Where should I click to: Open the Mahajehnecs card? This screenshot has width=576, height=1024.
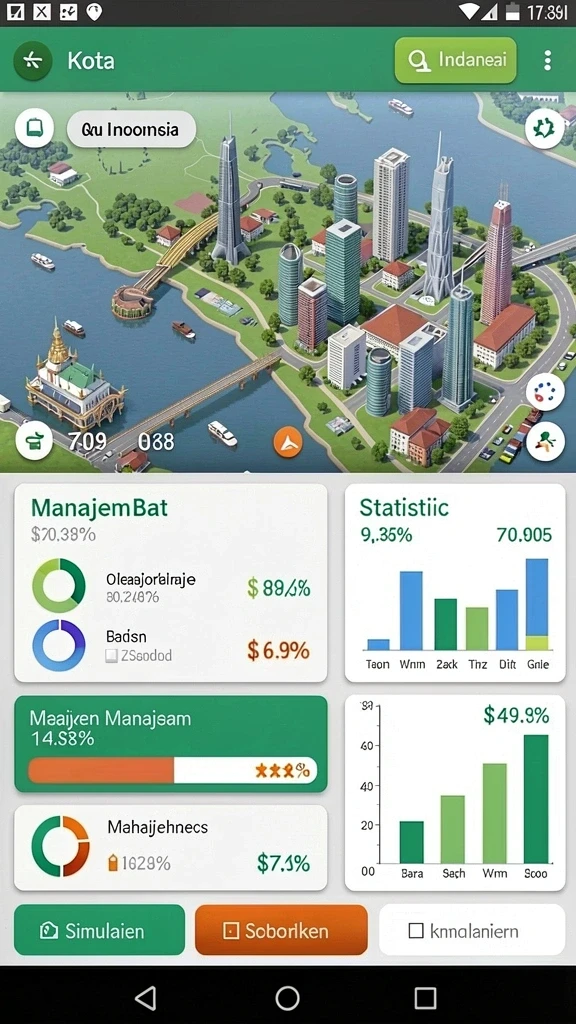(170, 848)
